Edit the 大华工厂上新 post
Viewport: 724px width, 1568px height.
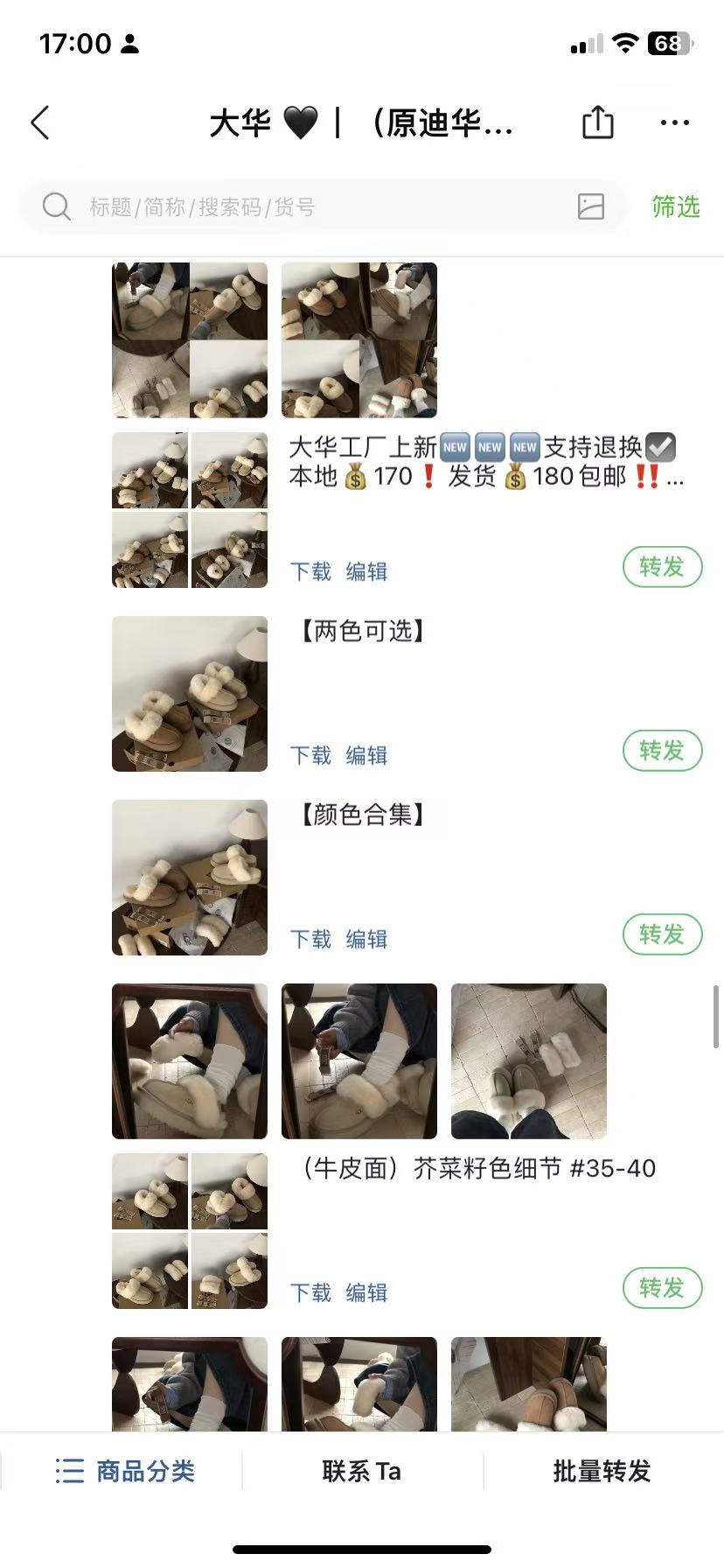point(366,572)
